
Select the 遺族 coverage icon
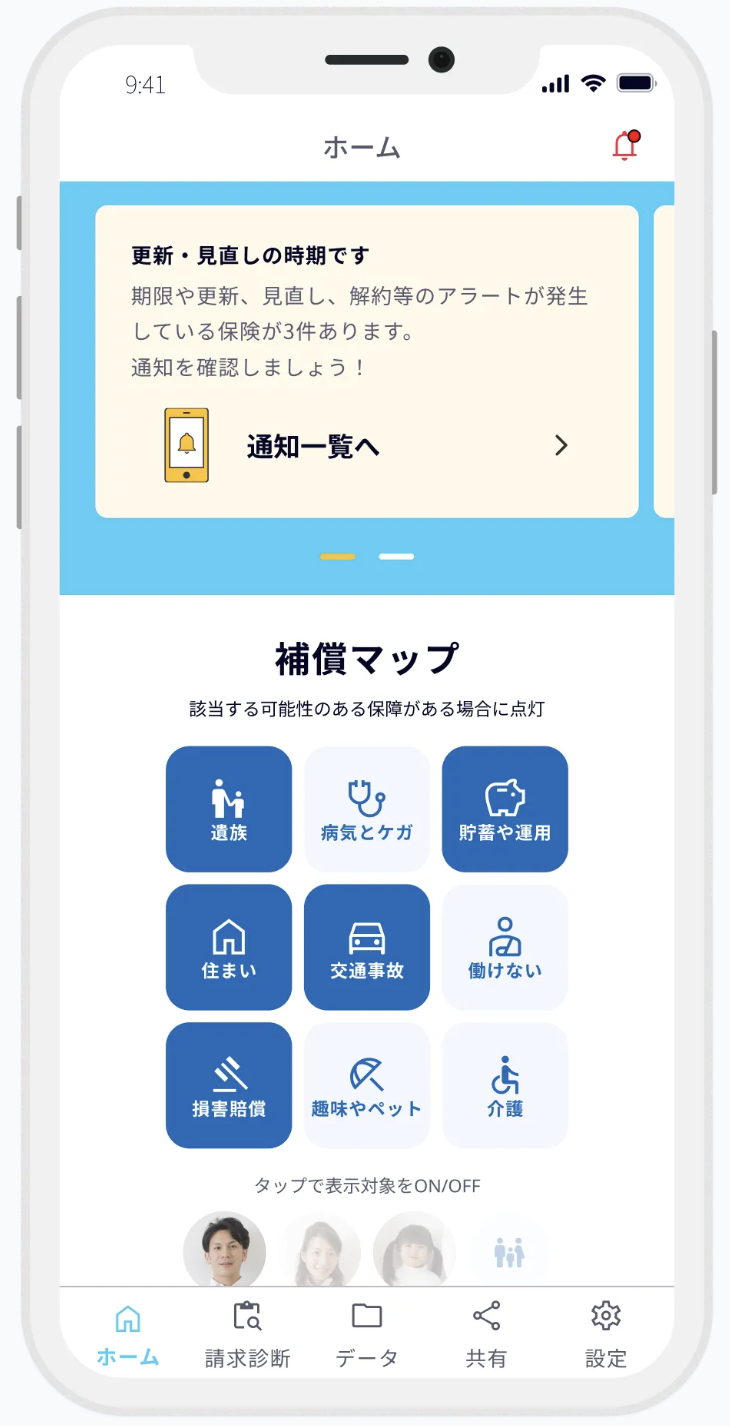pos(228,808)
